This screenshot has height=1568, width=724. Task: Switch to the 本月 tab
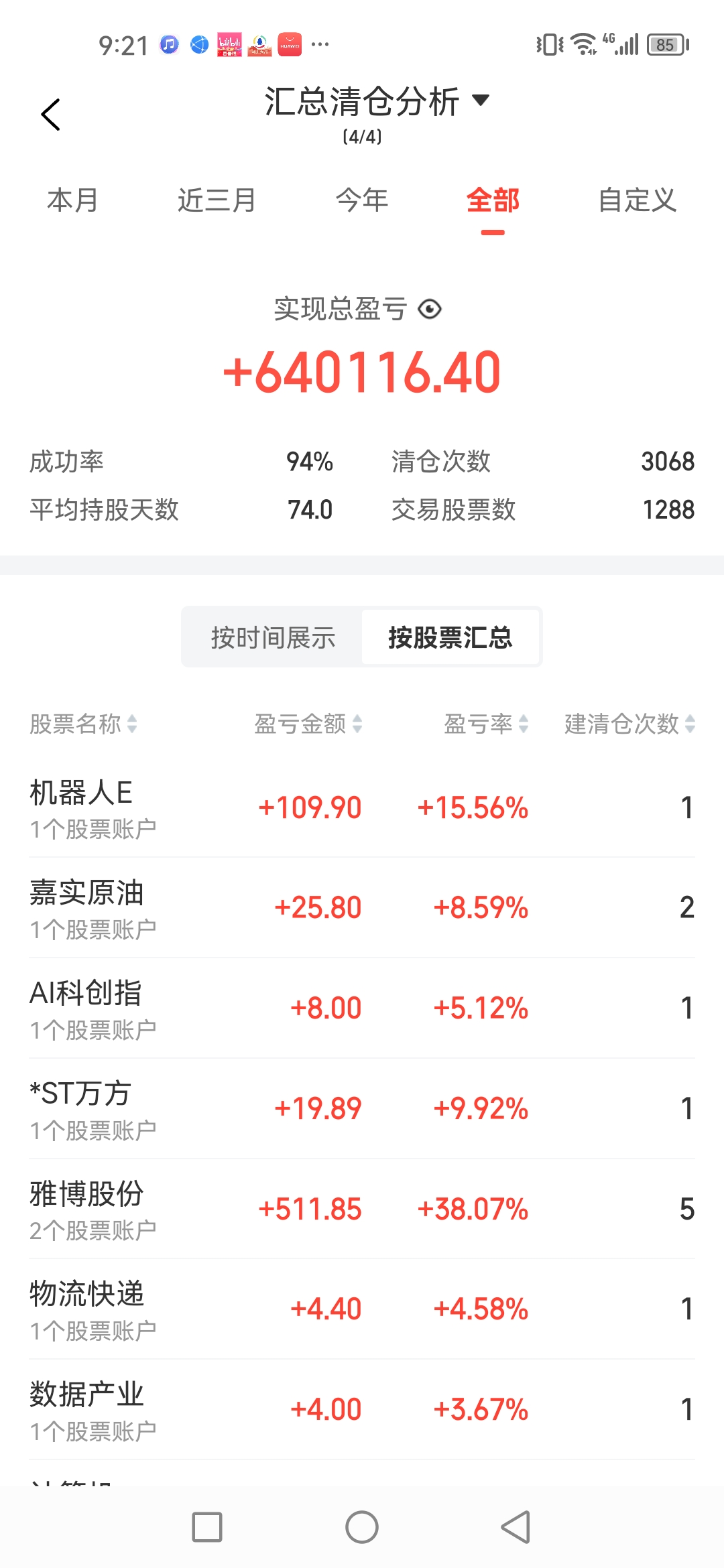point(72,200)
